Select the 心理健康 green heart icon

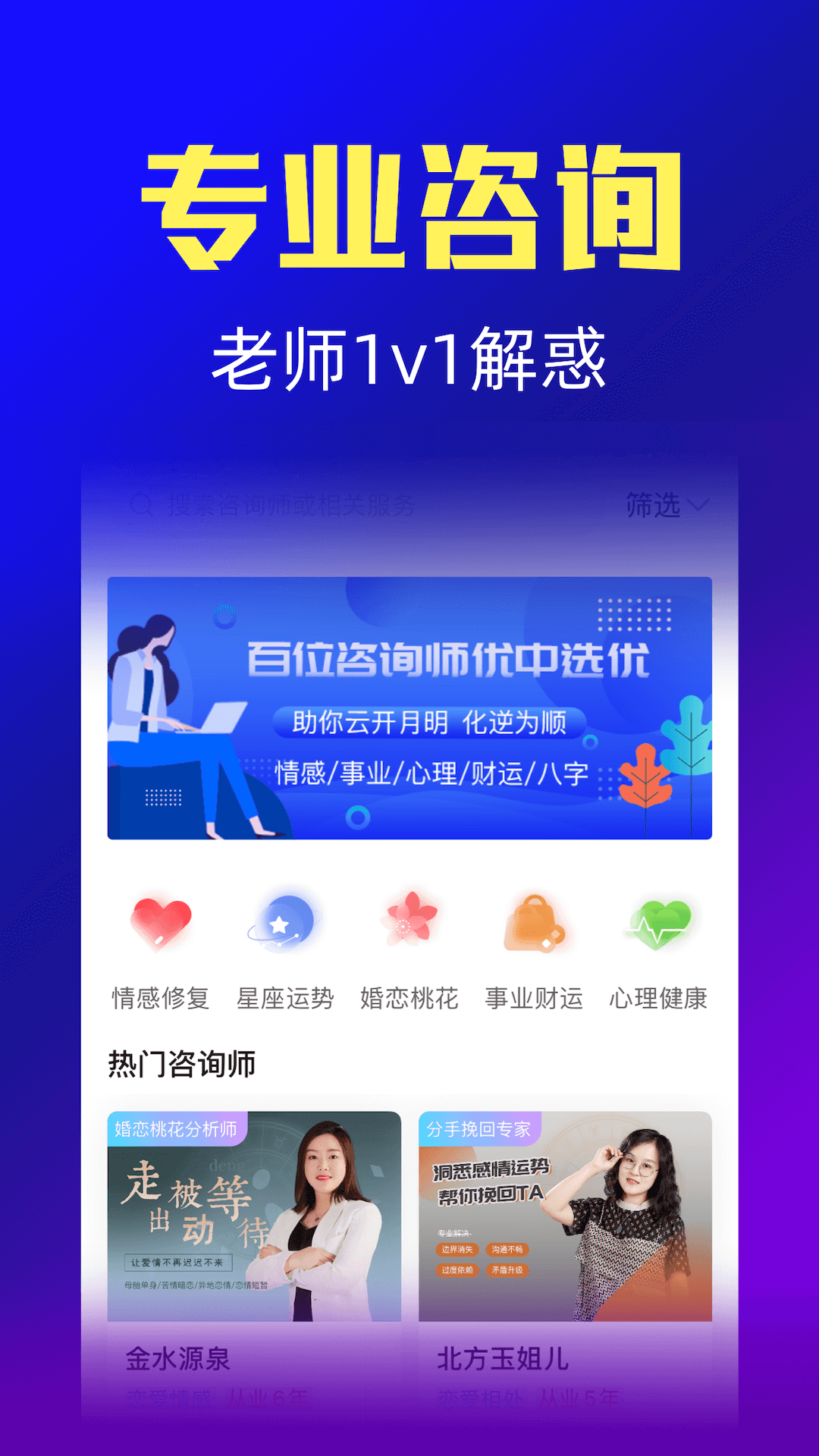(x=657, y=921)
